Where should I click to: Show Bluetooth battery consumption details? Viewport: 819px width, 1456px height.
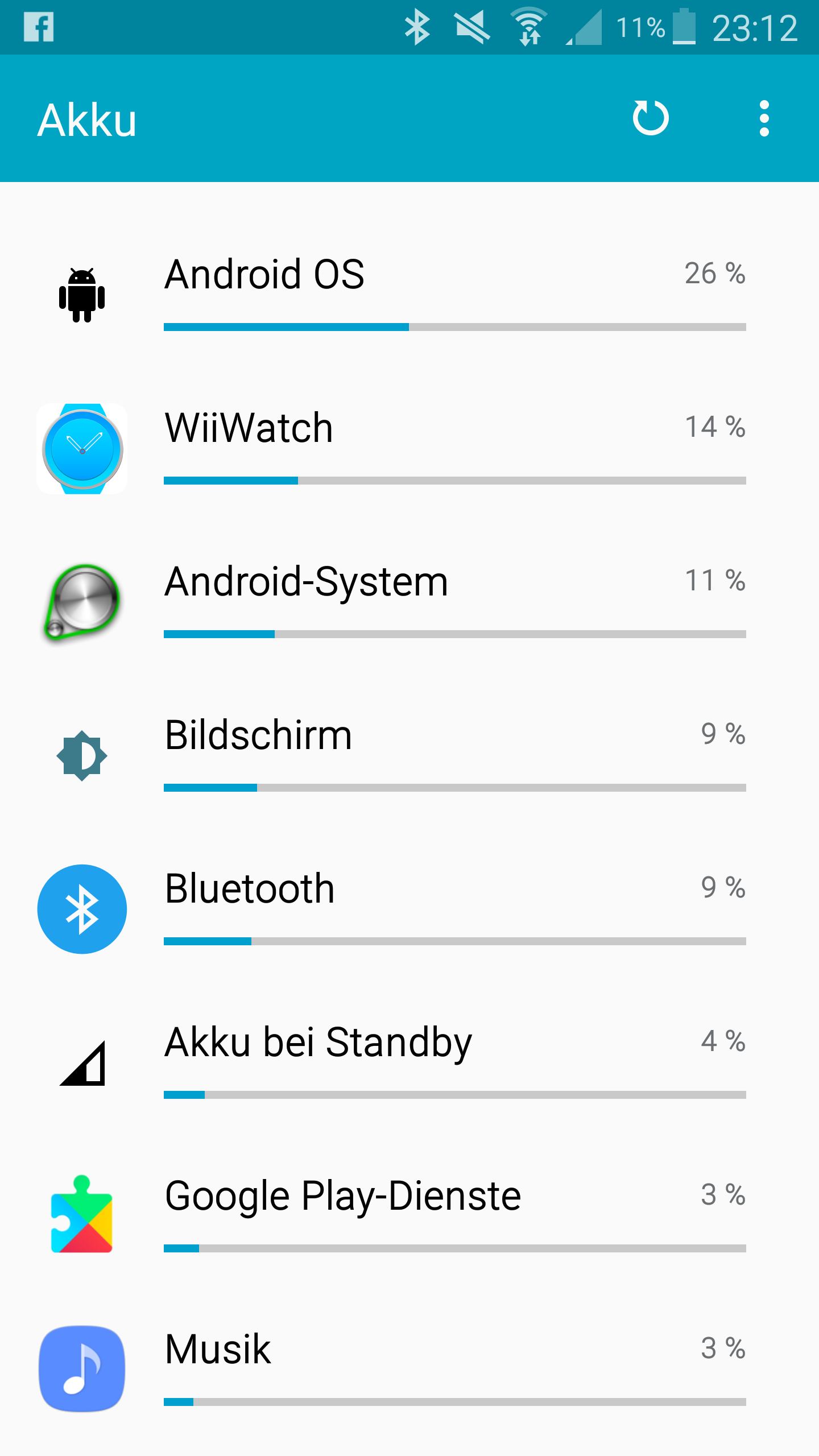409,910
